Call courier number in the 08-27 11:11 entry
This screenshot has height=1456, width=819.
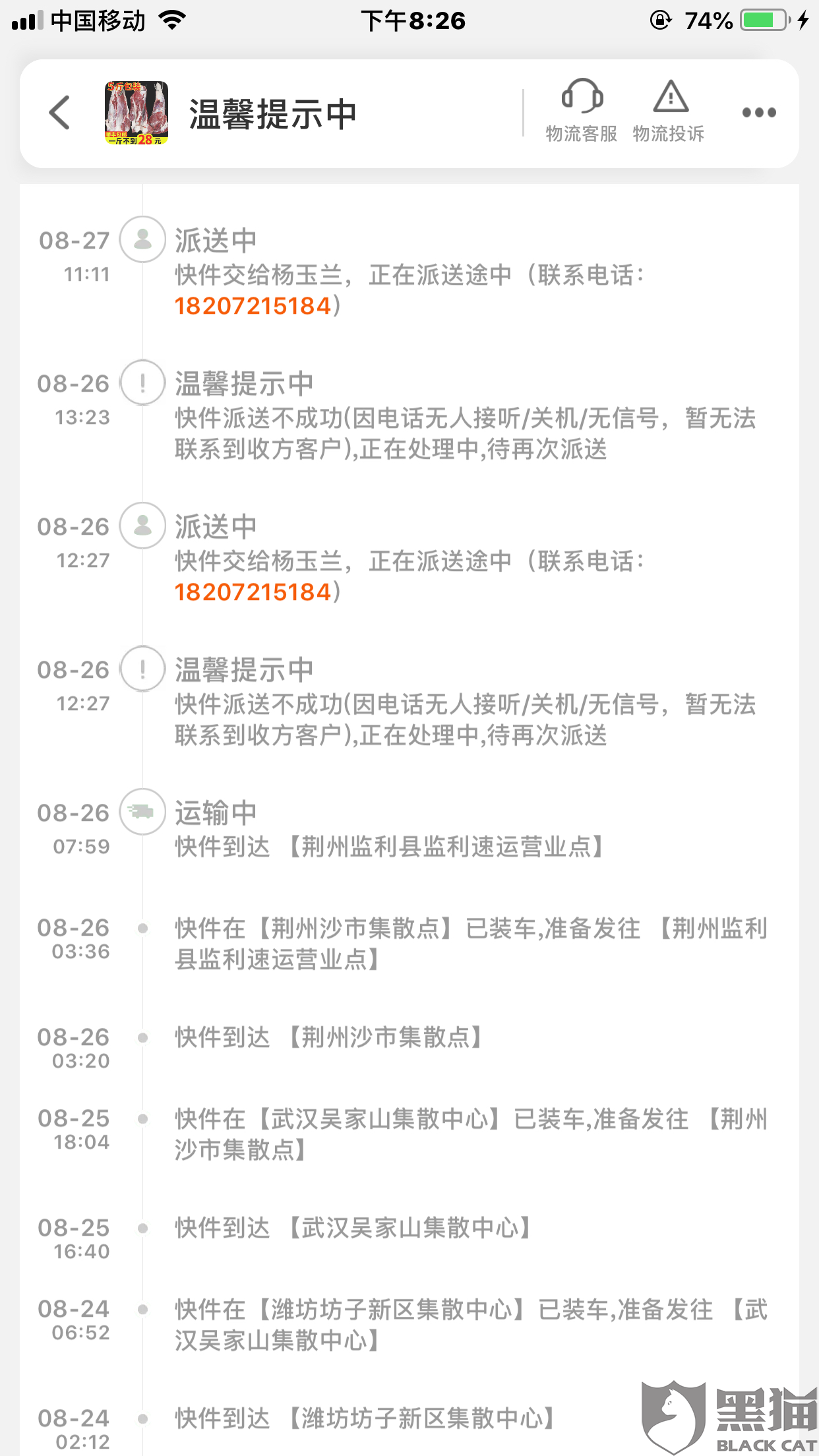(x=253, y=306)
